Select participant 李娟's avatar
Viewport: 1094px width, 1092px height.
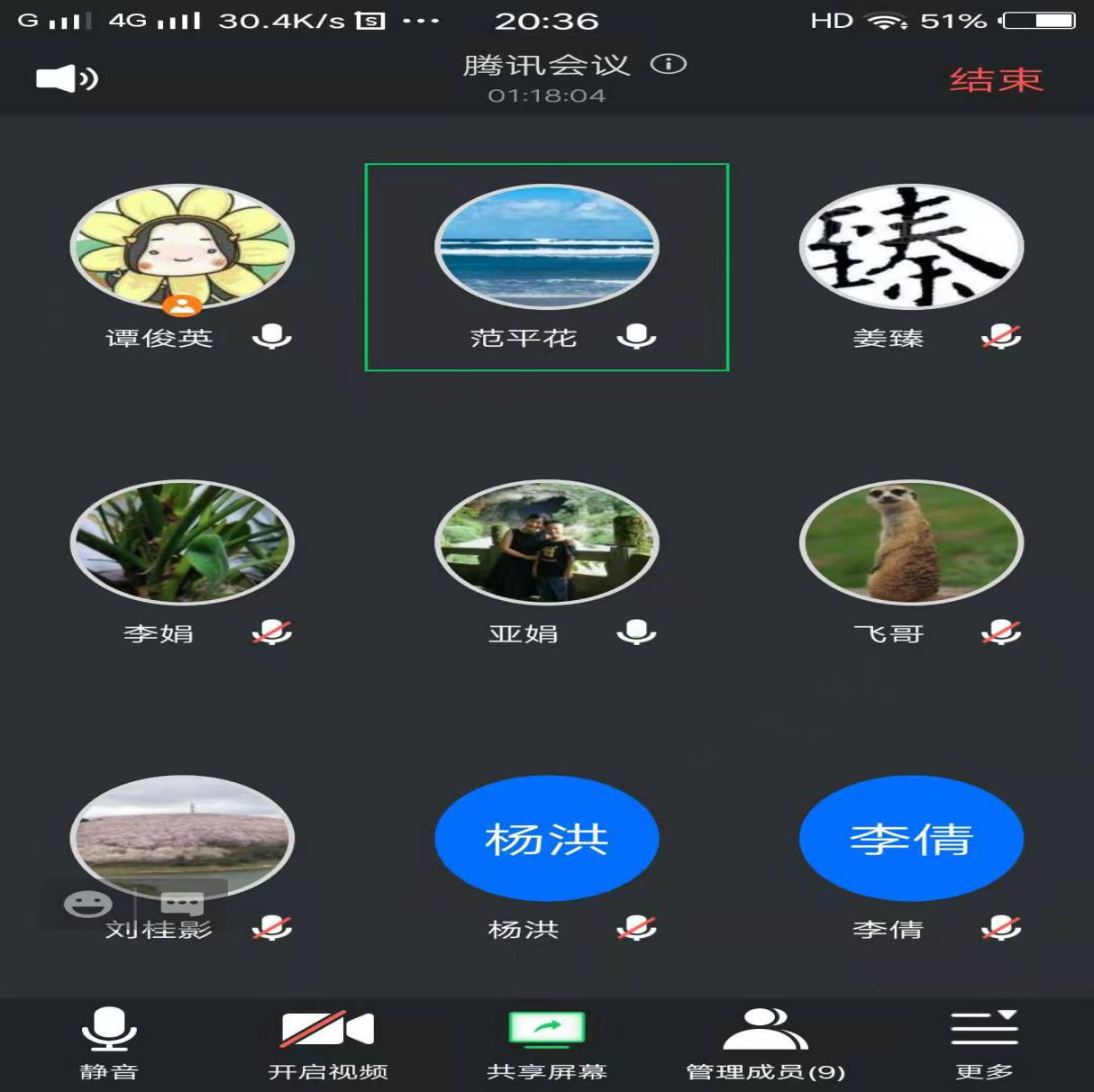coord(182,542)
